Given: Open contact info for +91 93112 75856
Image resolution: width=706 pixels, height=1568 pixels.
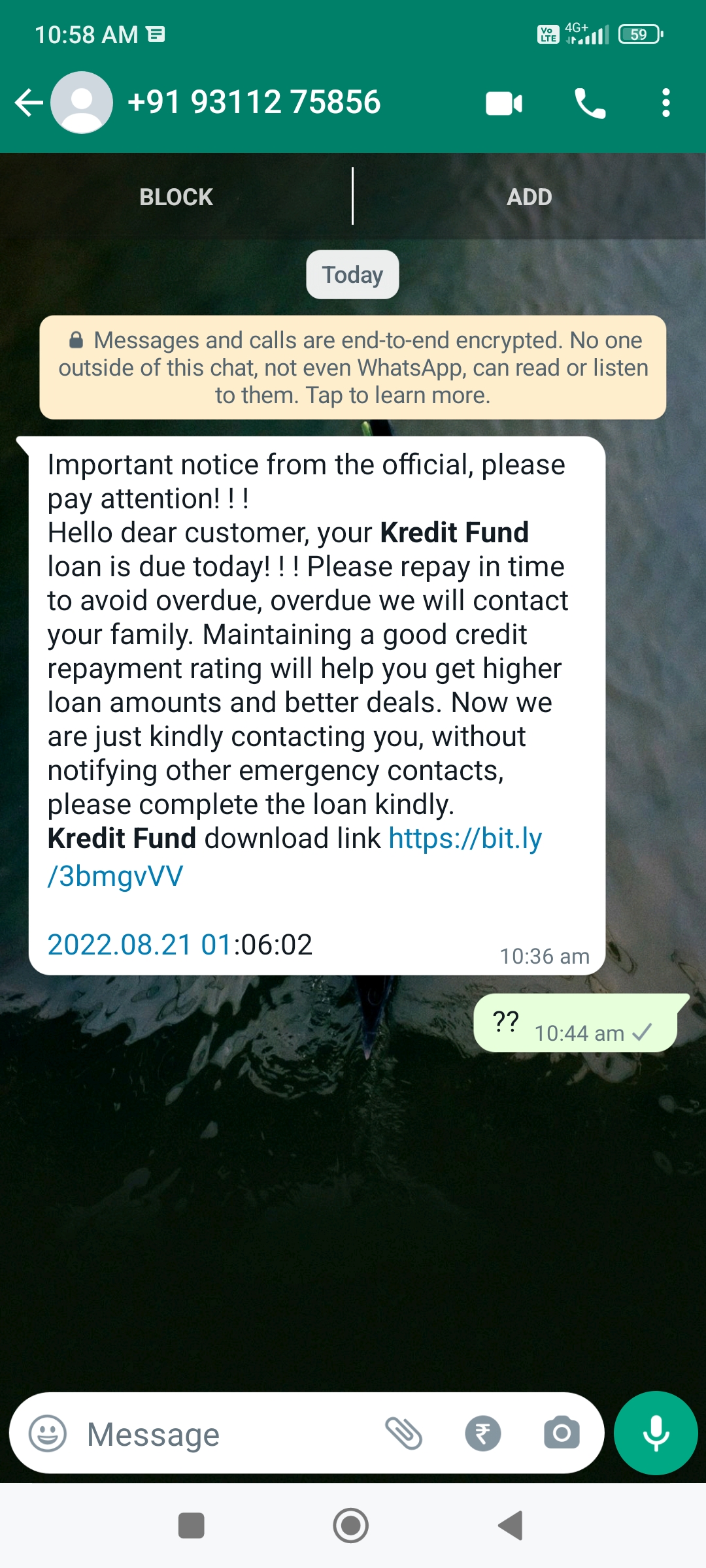Looking at the screenshot, I should point(254,103).
